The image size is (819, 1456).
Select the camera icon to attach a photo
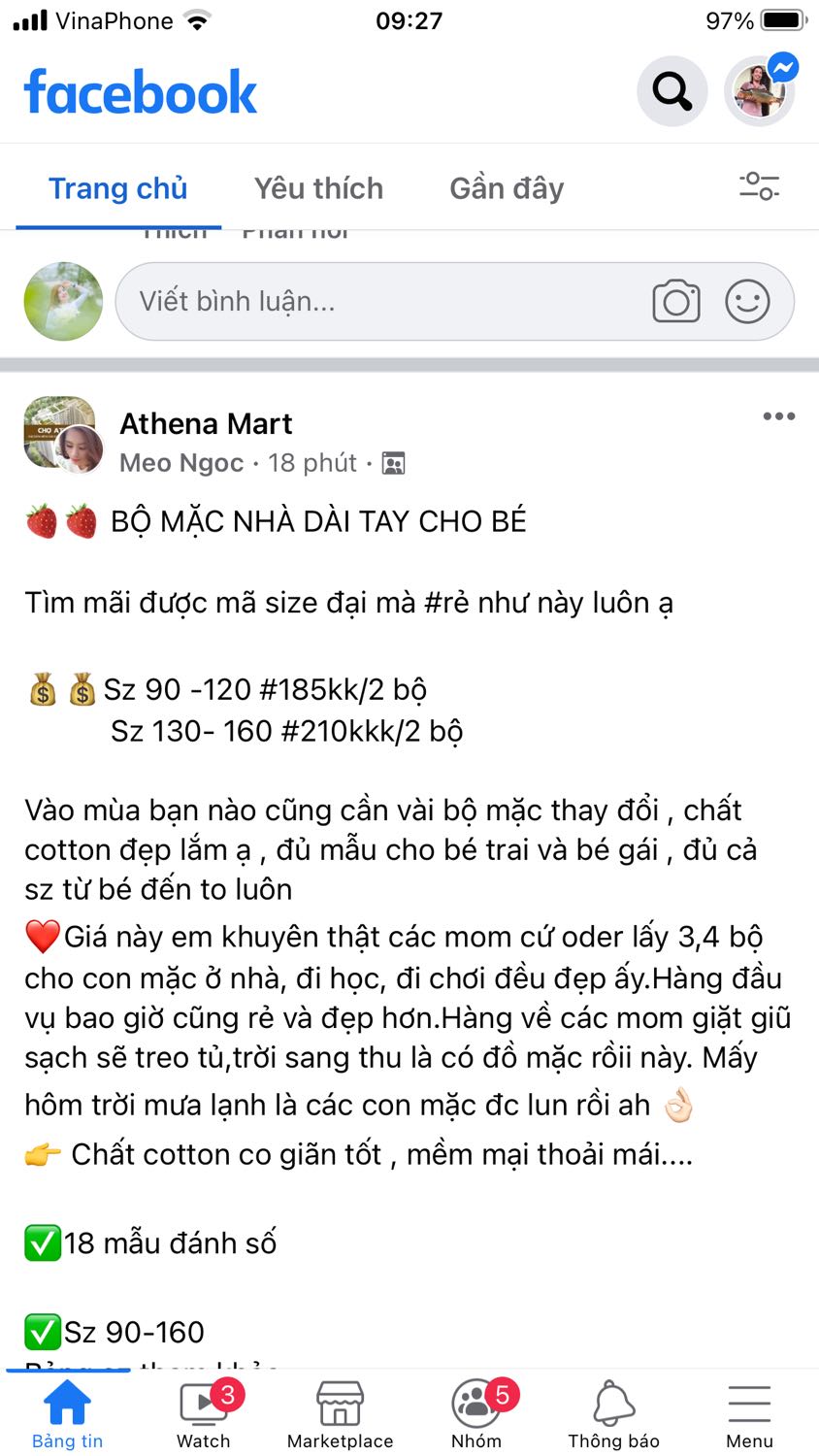[x=676, y=301]
